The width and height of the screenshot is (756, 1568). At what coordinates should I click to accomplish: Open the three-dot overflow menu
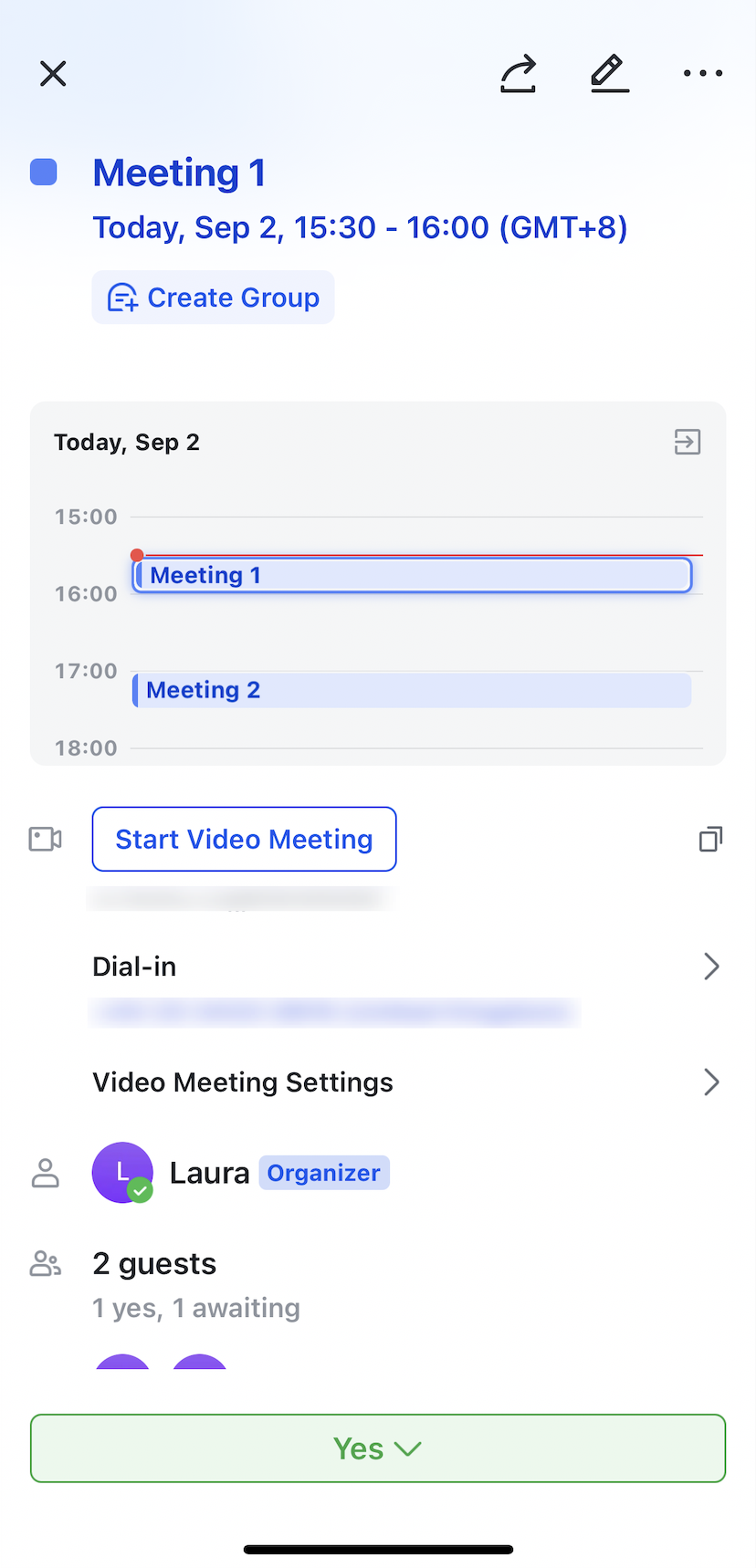(x=703, y=73)
